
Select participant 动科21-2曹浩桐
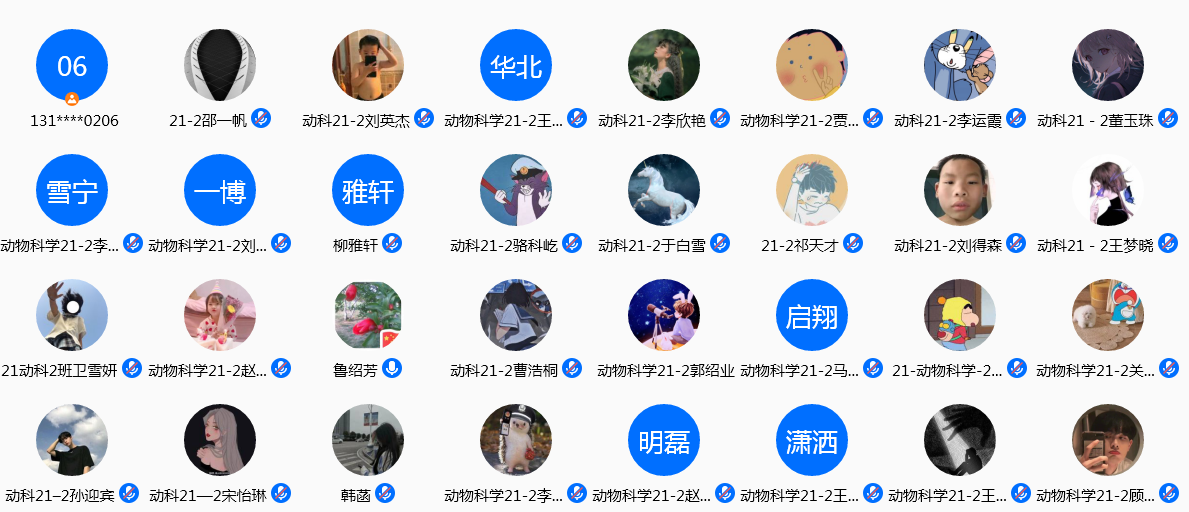coord(516,315)
